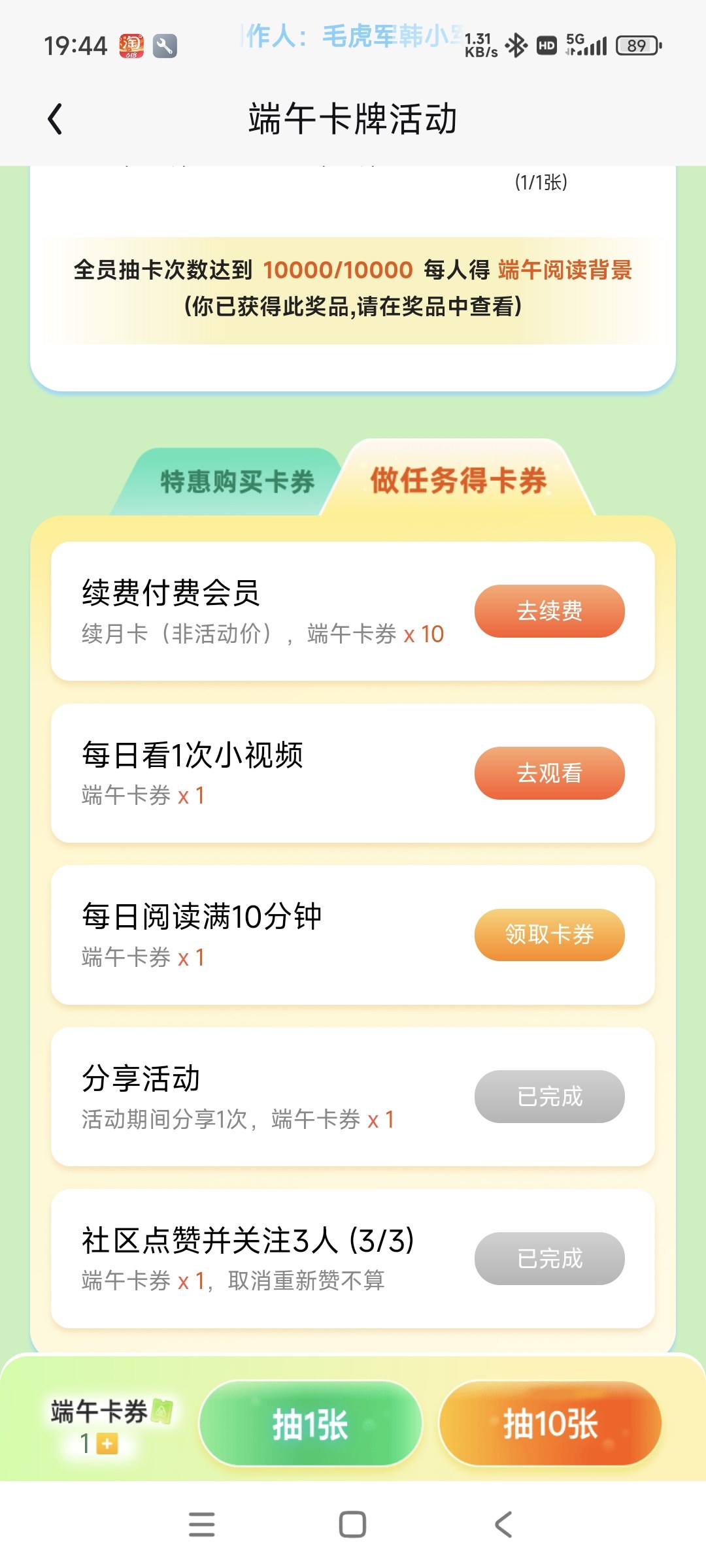Viewport: 706px width, 1568px height.
Task: Tap 已完成 button for 社区点赞并关注3人
Action: pos(549,1259)
